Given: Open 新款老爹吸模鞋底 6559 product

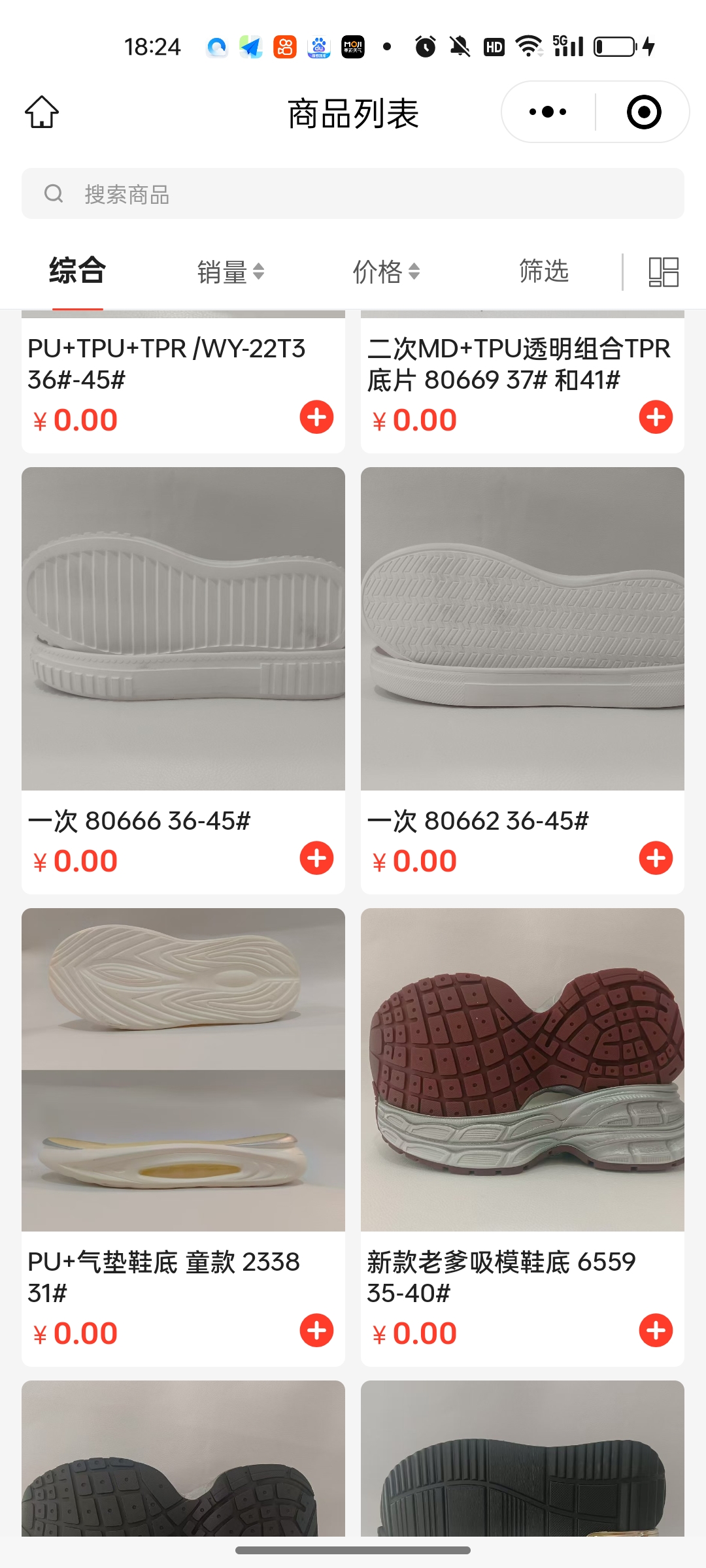Looking at the screenshot, I should 522,1070.
